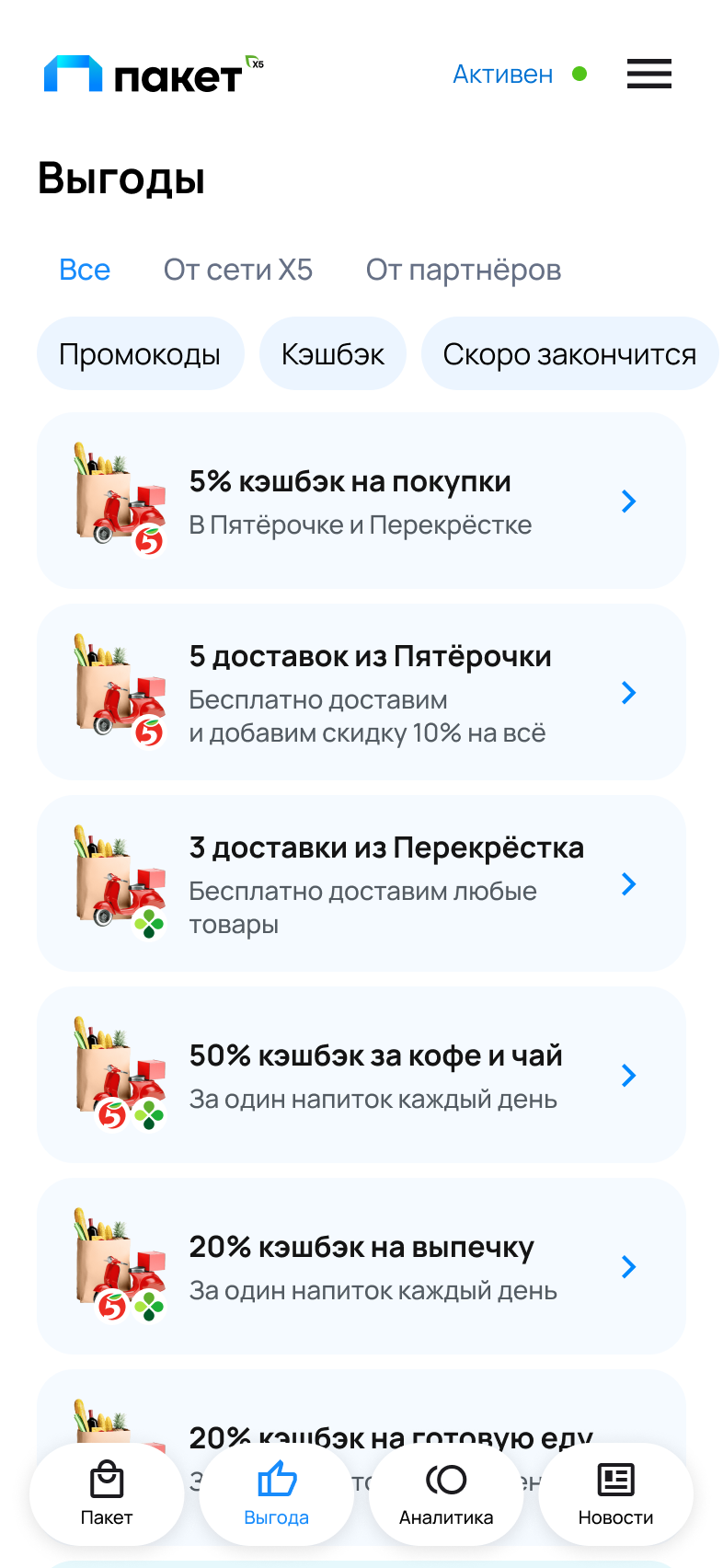This screenshot has width=723, height=1568.
Task: Open the Новости bottom tab
Action: coord(616,1494)
